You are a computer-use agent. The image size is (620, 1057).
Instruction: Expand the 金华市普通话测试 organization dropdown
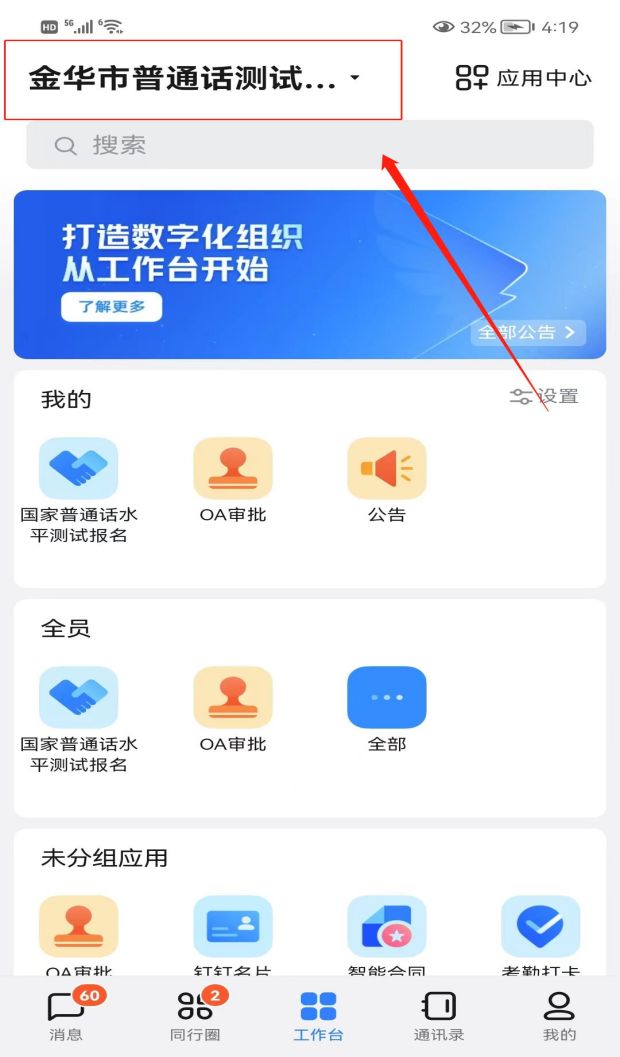[x=194, y=79]
